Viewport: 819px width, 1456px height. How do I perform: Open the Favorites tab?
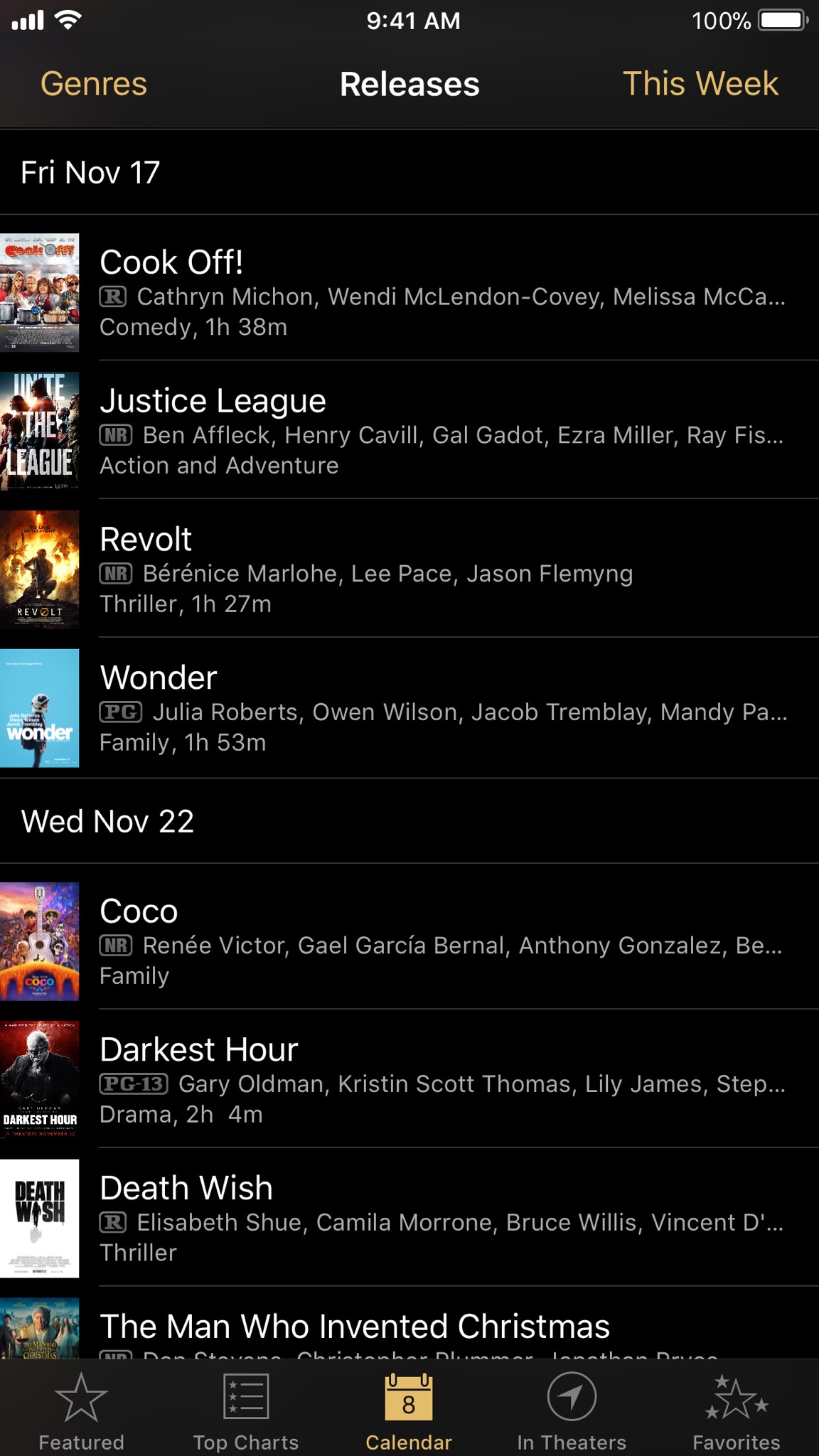coord(737,1410)
